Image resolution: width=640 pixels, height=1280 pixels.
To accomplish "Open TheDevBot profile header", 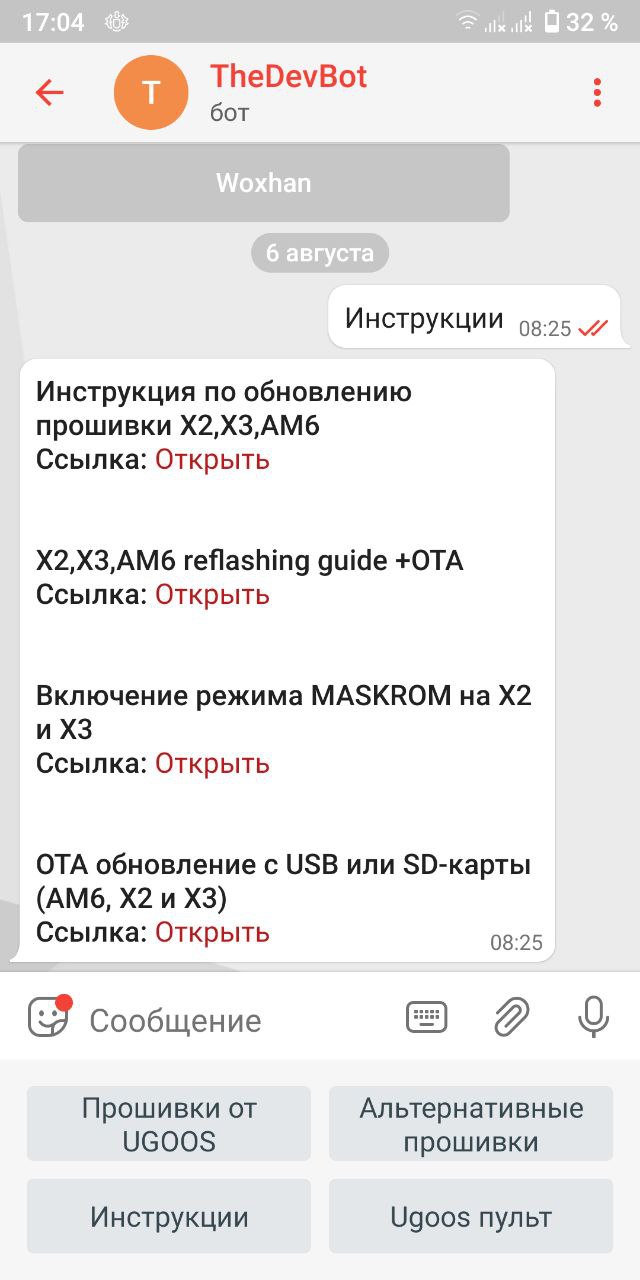I will [288, 93].
